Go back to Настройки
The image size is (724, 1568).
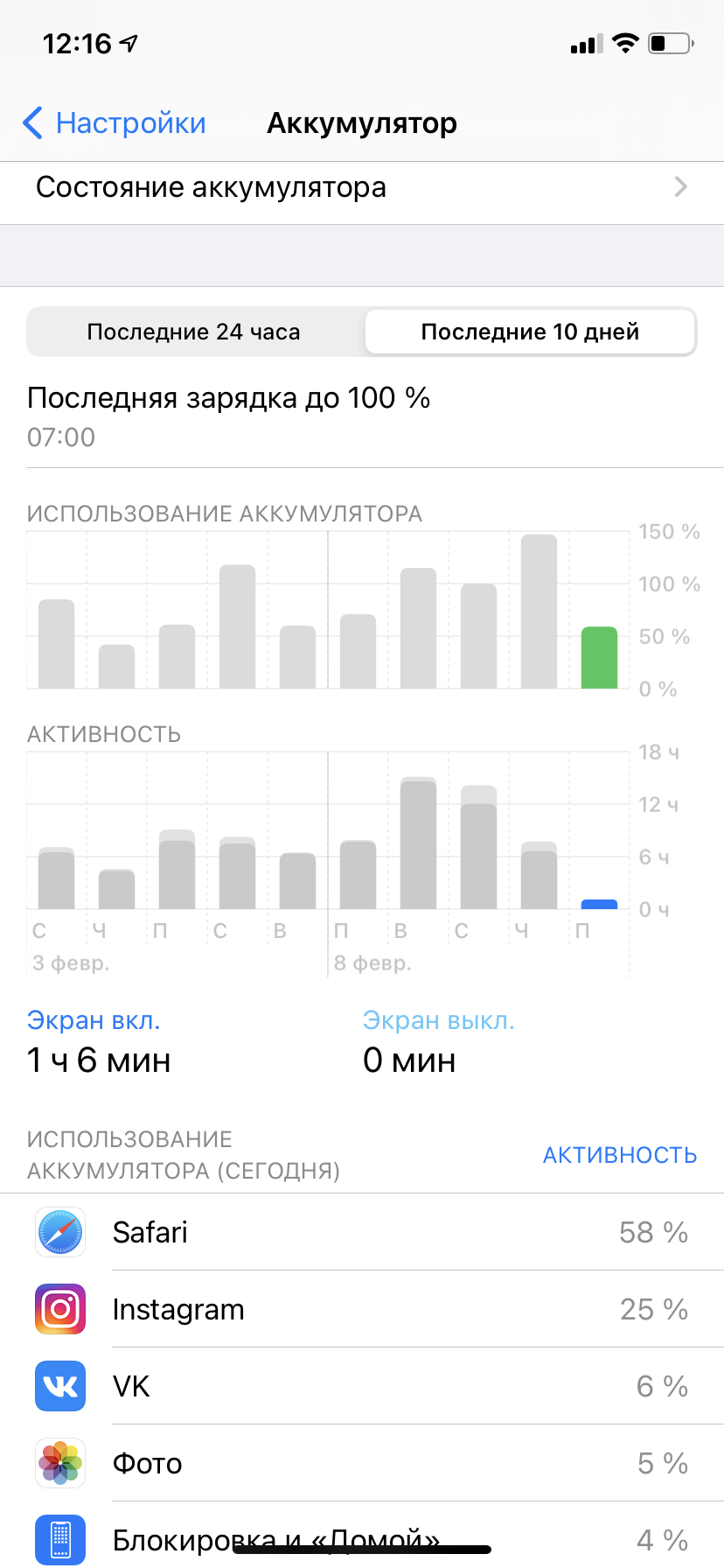click(x=115, y=123)
